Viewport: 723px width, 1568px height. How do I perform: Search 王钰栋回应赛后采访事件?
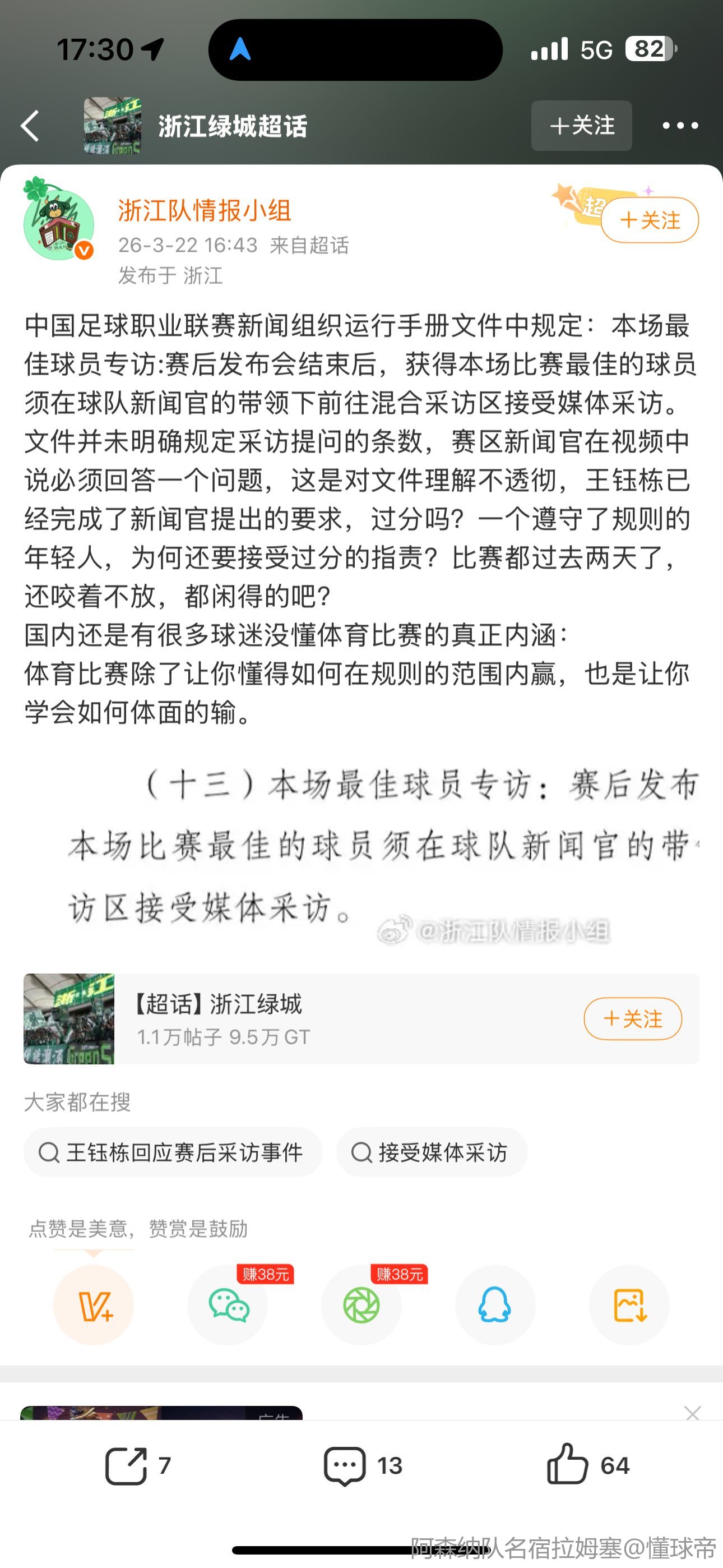coord(173,1152)
